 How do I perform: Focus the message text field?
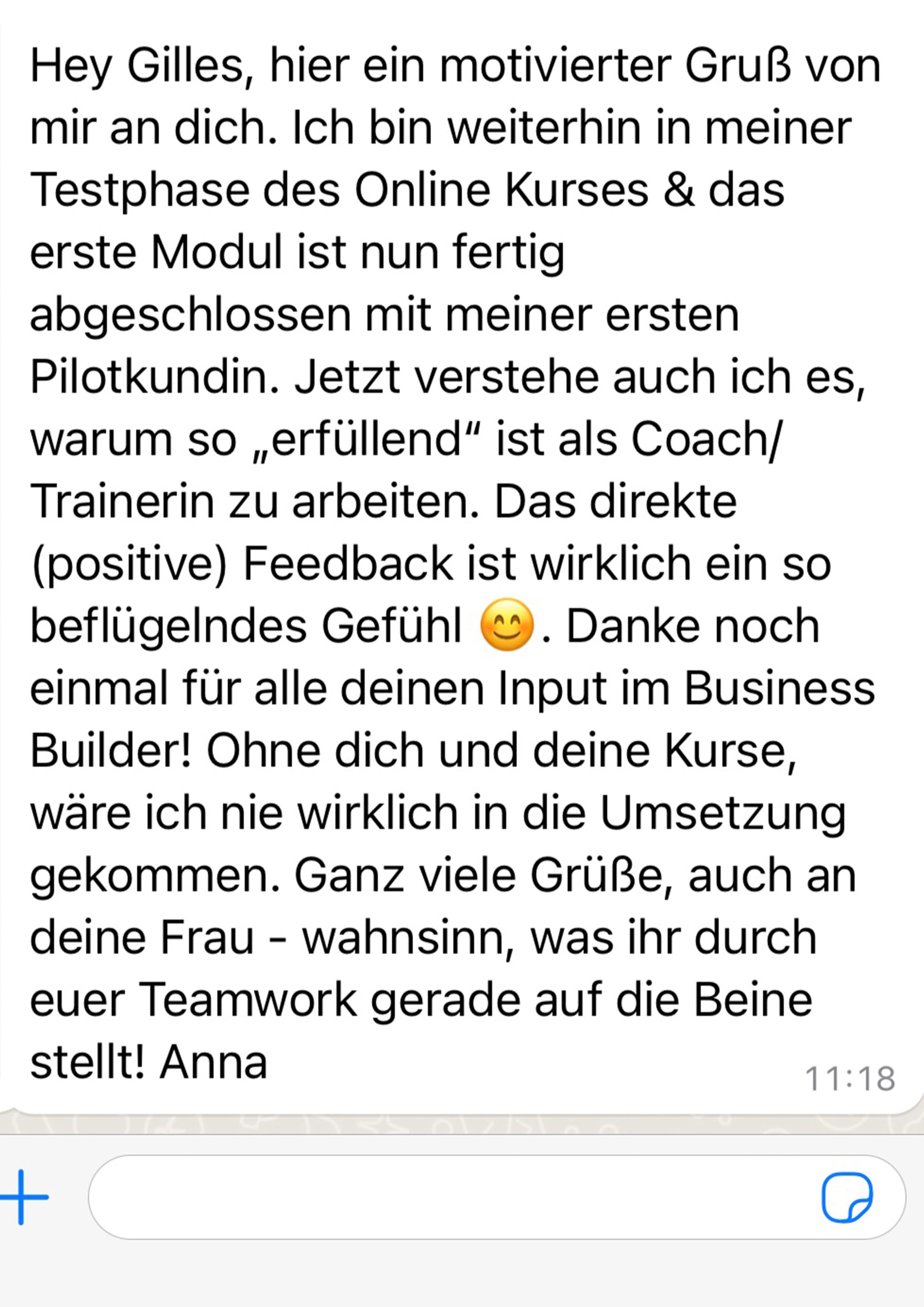[x=444, y=1198]
